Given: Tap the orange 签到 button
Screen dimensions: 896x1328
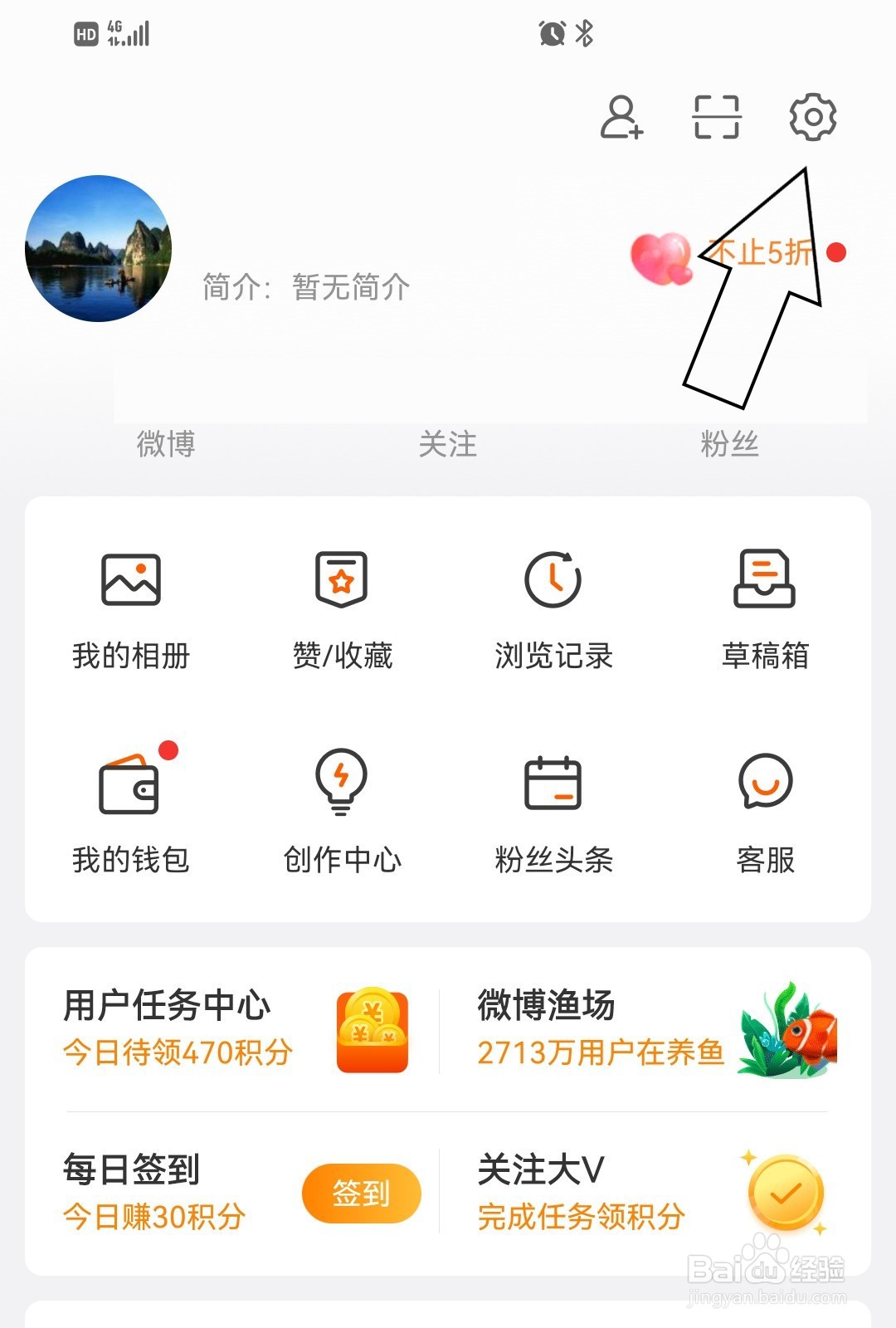Looking at the screenshot, I should tap(361, 1194).
